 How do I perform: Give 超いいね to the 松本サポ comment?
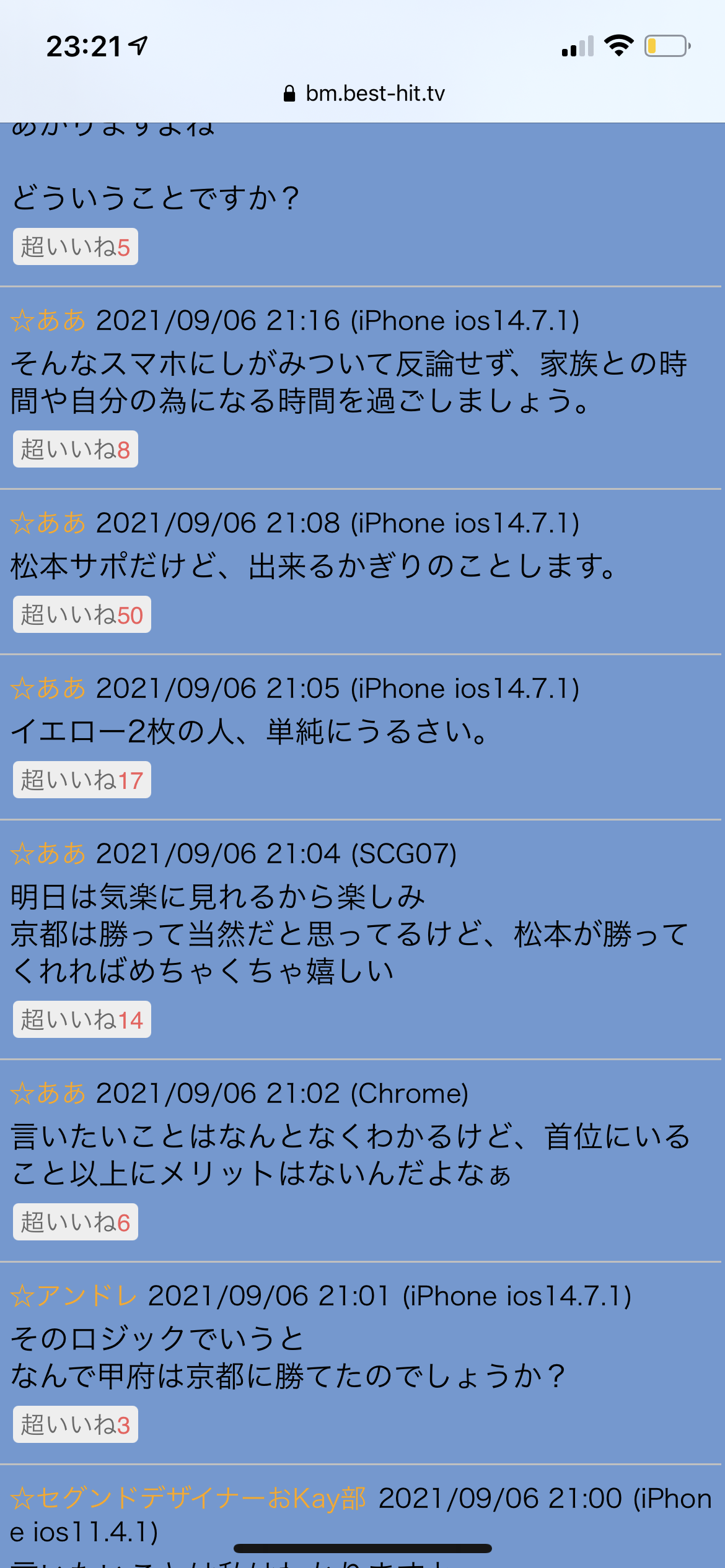pos(82,615)
